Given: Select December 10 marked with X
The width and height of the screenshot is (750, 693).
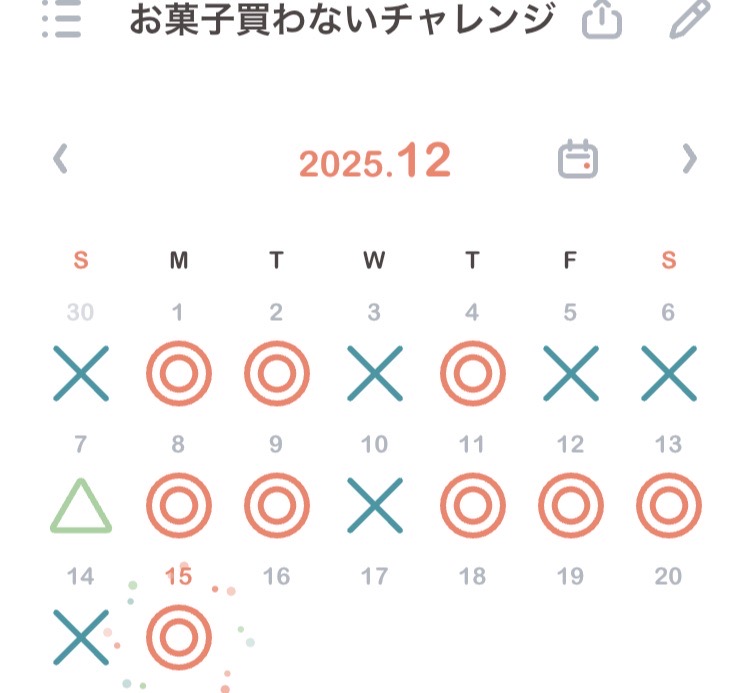Looking at the screenshot, I should click(374, 505).
